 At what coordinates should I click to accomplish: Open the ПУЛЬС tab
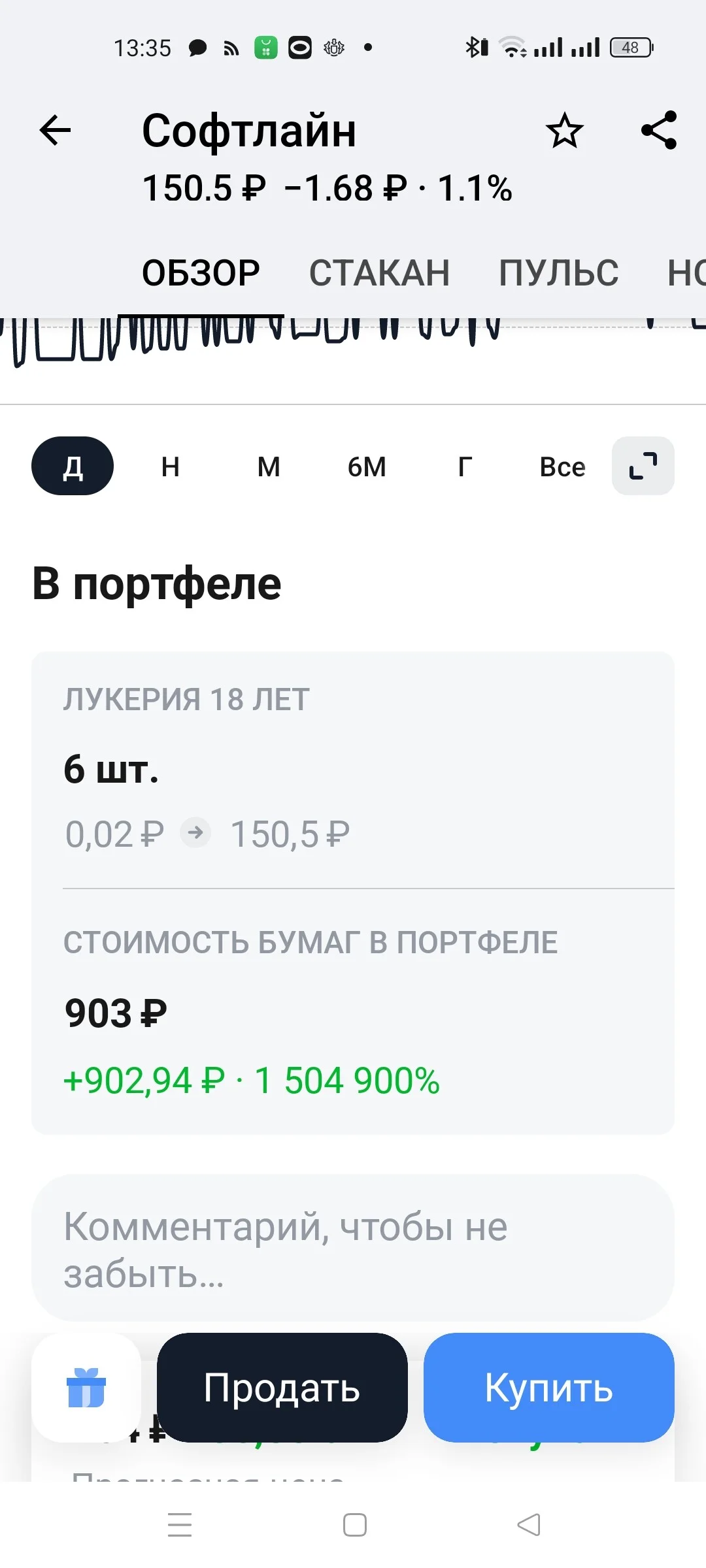pos(558,272)
